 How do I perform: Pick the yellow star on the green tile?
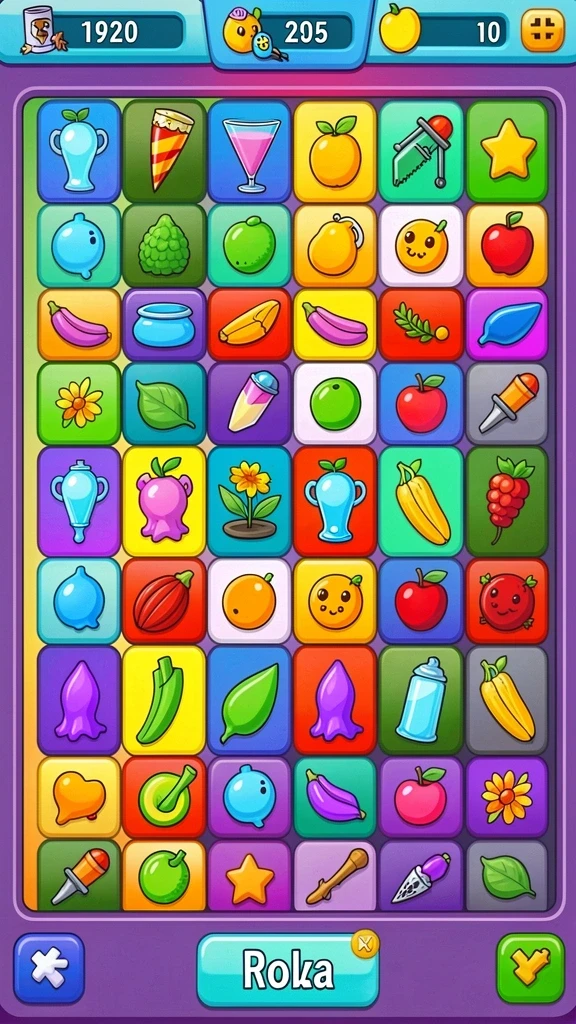tap(507, 151)
